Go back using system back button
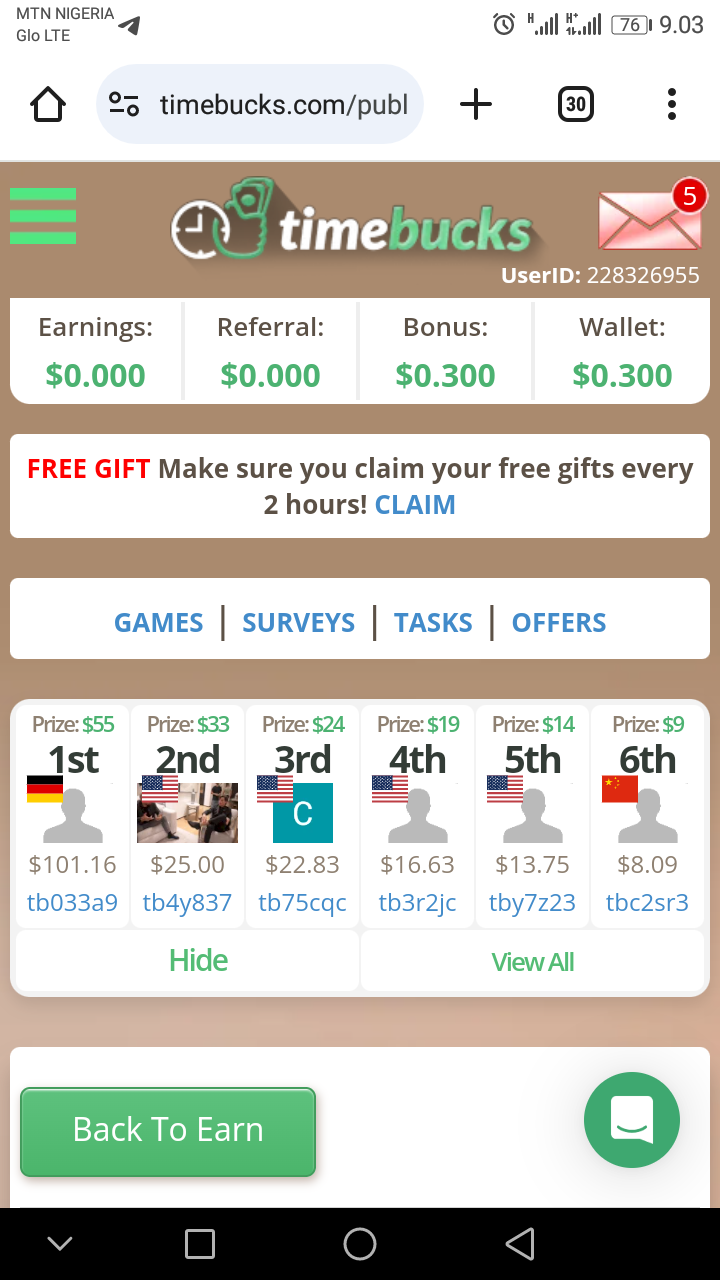This screenshot has height=1280, width=720. 520,1244
